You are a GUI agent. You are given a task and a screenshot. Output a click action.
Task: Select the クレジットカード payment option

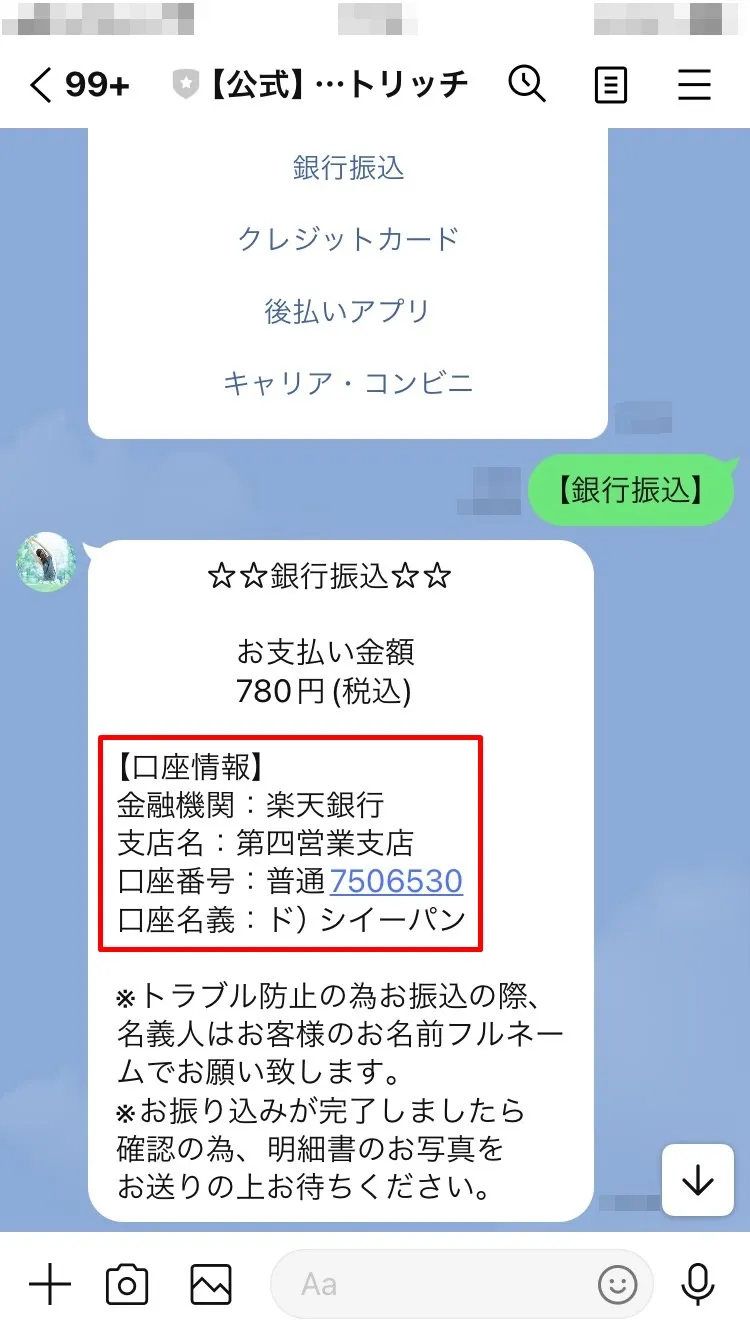point(347,238)
